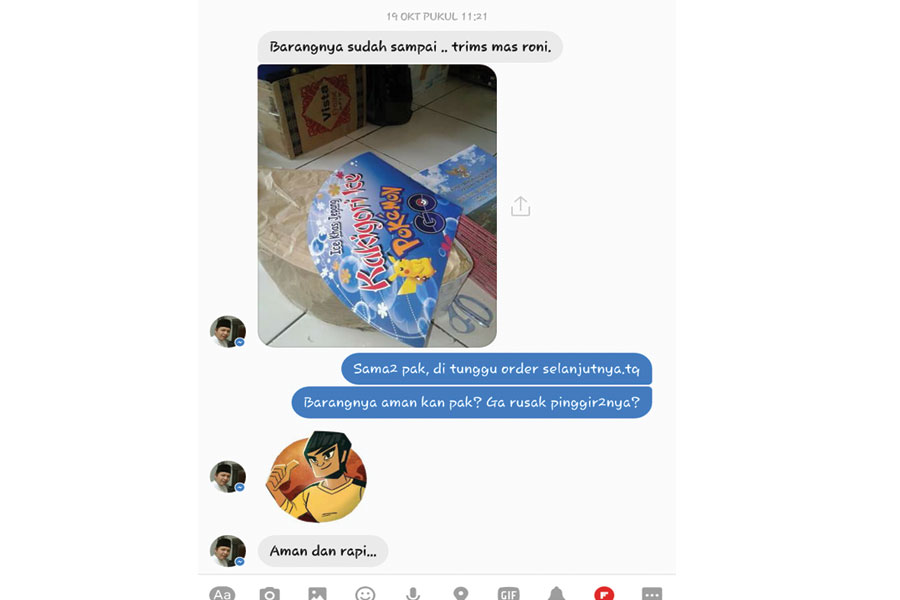Open the photo gallery picker

[x=317, y=594]
